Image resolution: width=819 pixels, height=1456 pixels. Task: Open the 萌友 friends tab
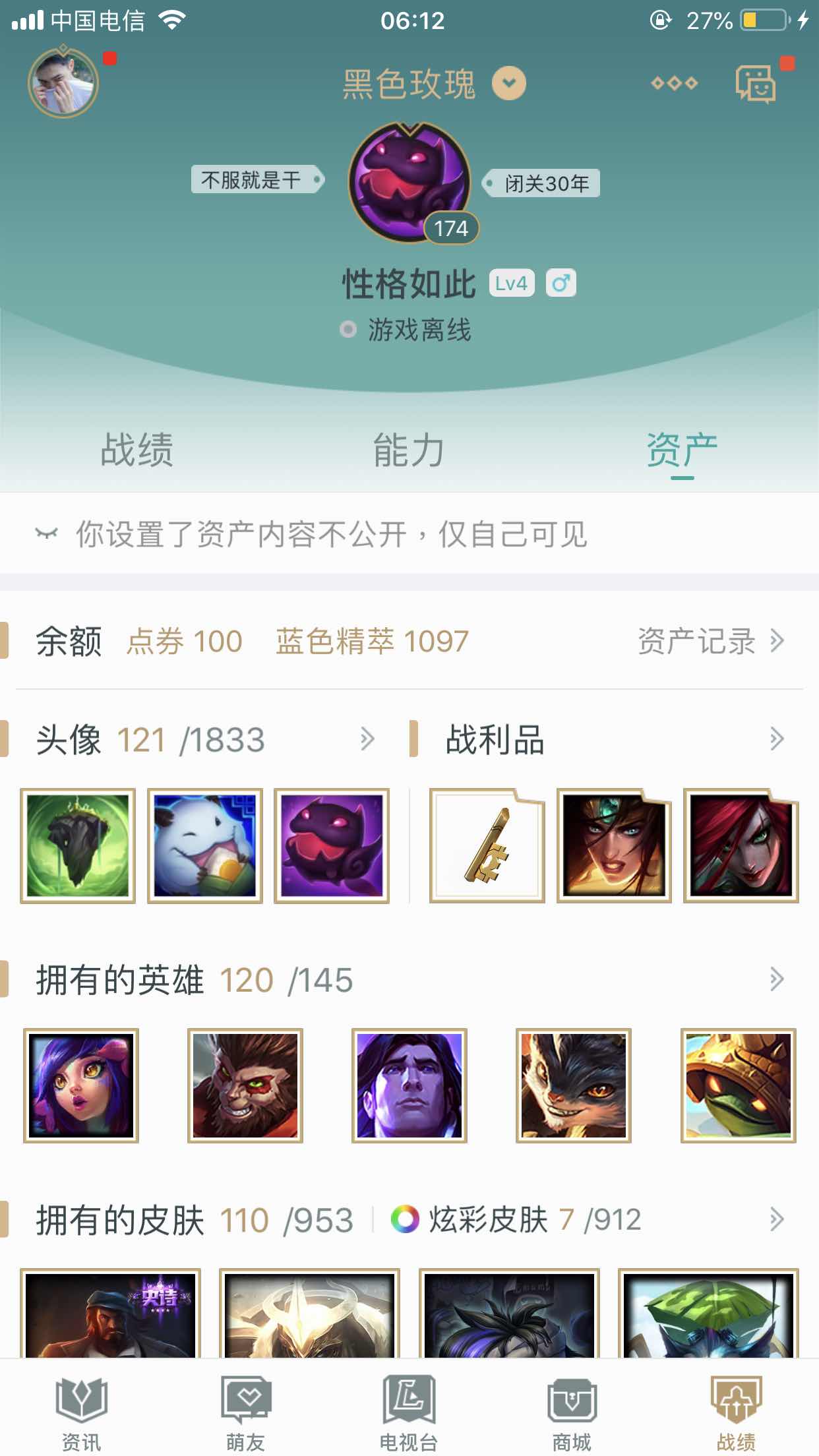pyautogui.click(x=245, y=1412)
